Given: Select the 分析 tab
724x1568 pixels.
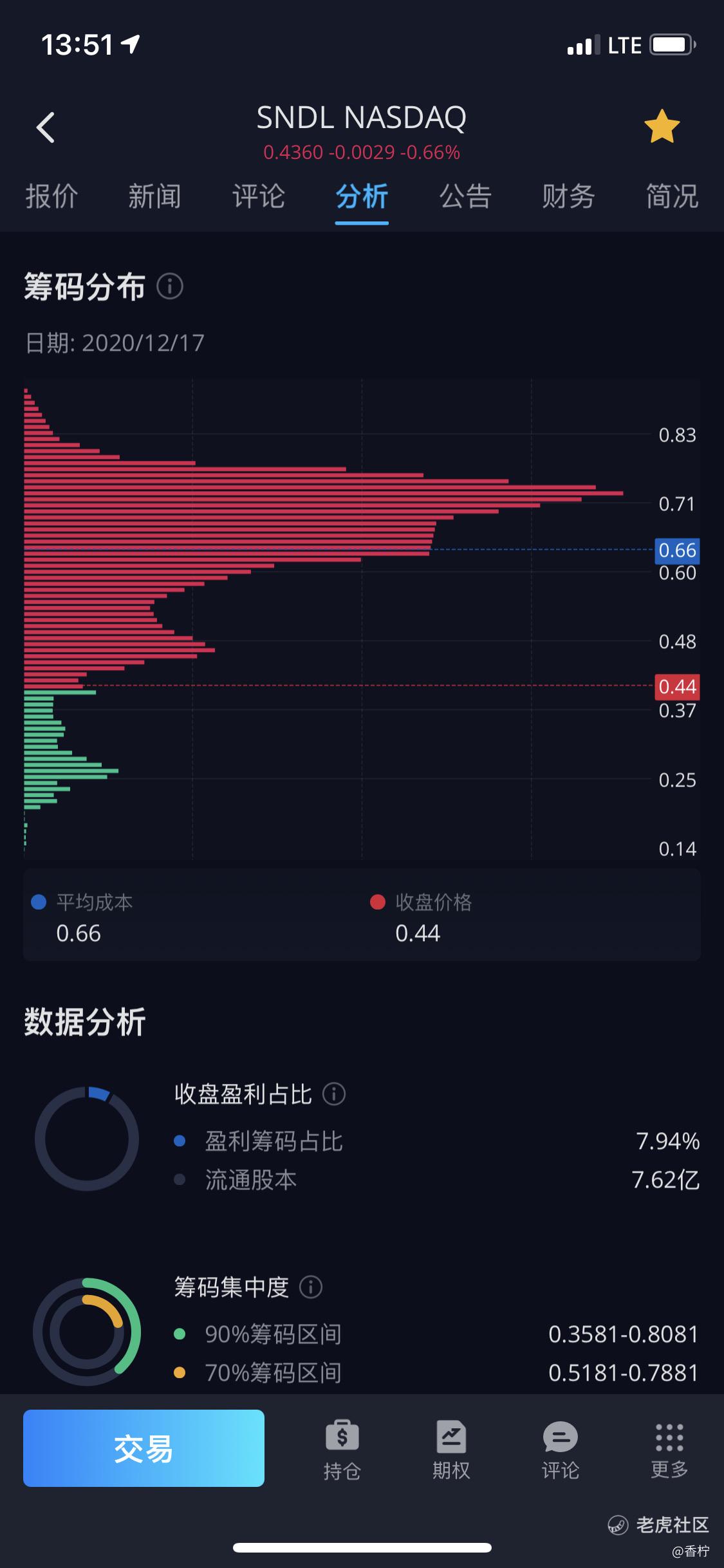Looking at the screenshot, I should pos(362,196).
